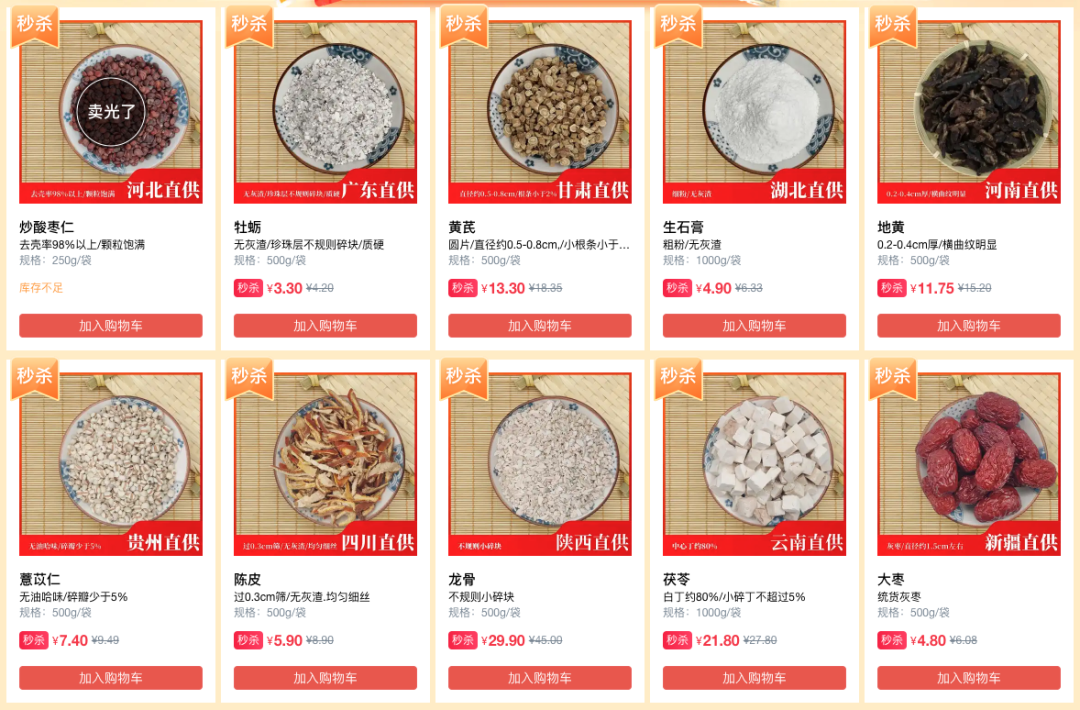Open the 薏苡仁 product image

[x=110, y=462]
